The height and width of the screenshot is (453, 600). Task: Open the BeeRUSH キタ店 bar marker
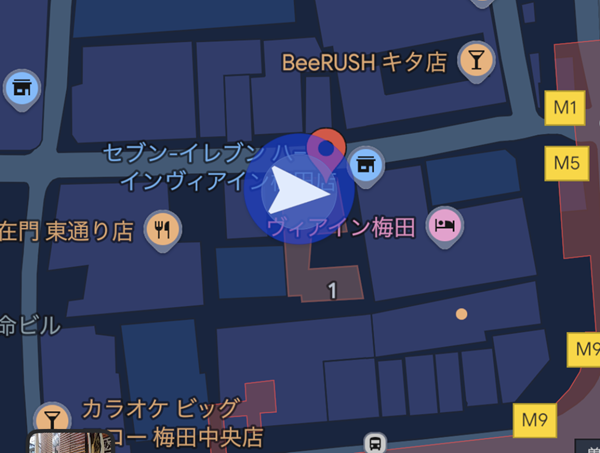pyautogui.click(x=474, y=61)
